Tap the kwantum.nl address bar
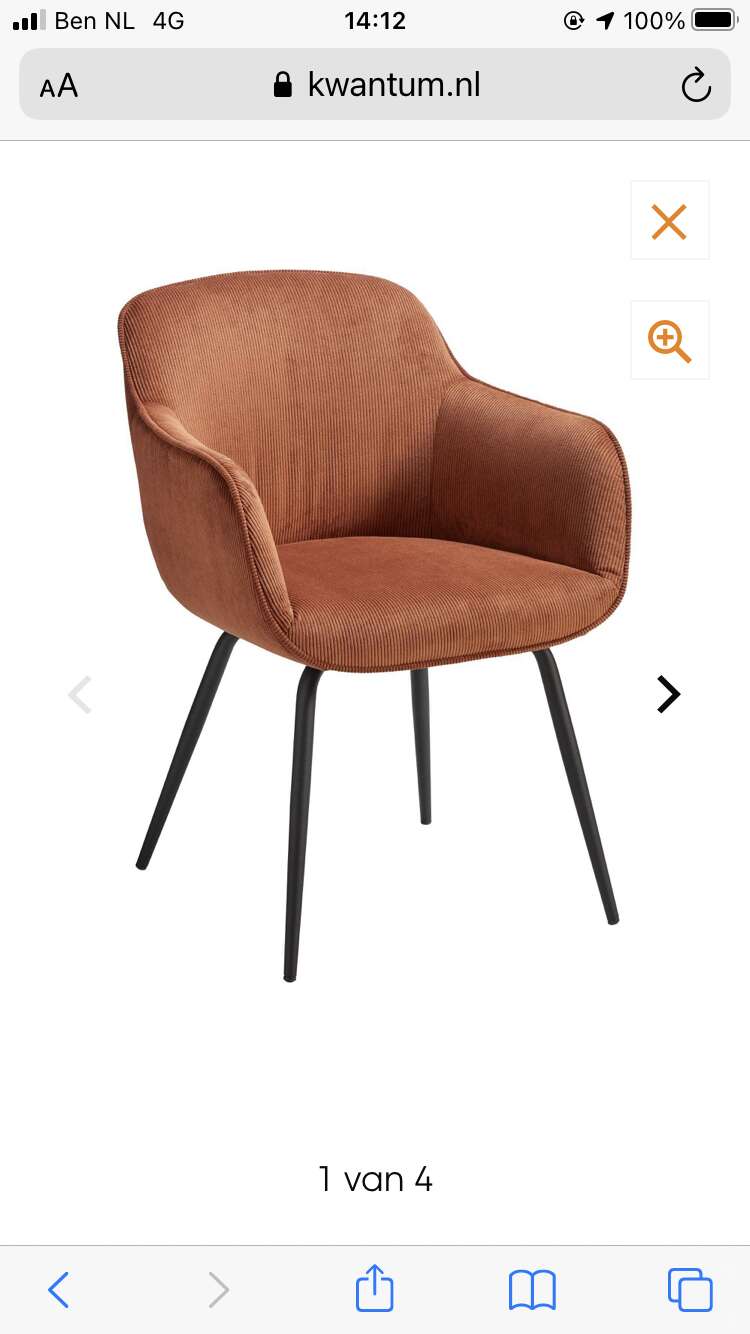The width and height of the screenshot is (750, 1334). point(375,85)
